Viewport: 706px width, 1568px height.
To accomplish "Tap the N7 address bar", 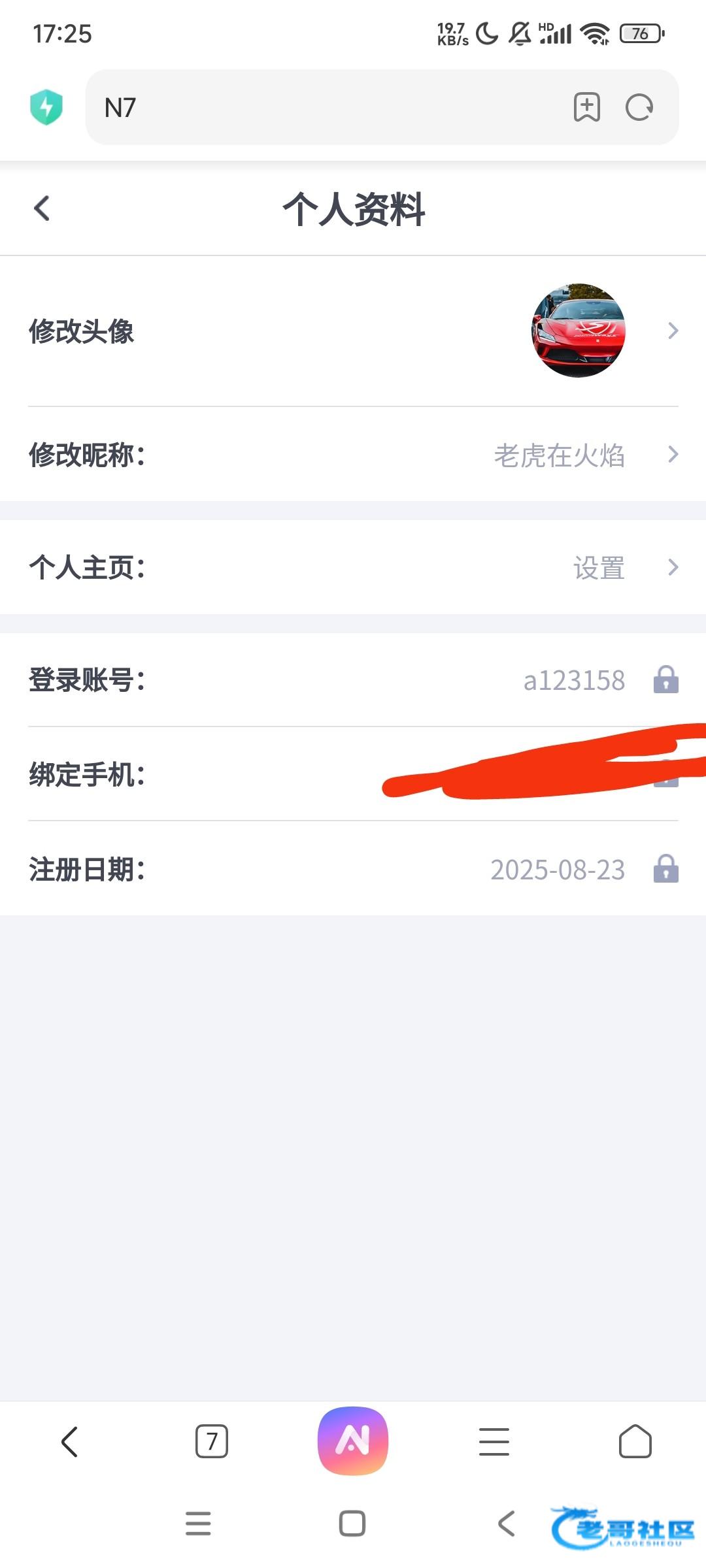I will click(327, 107).
